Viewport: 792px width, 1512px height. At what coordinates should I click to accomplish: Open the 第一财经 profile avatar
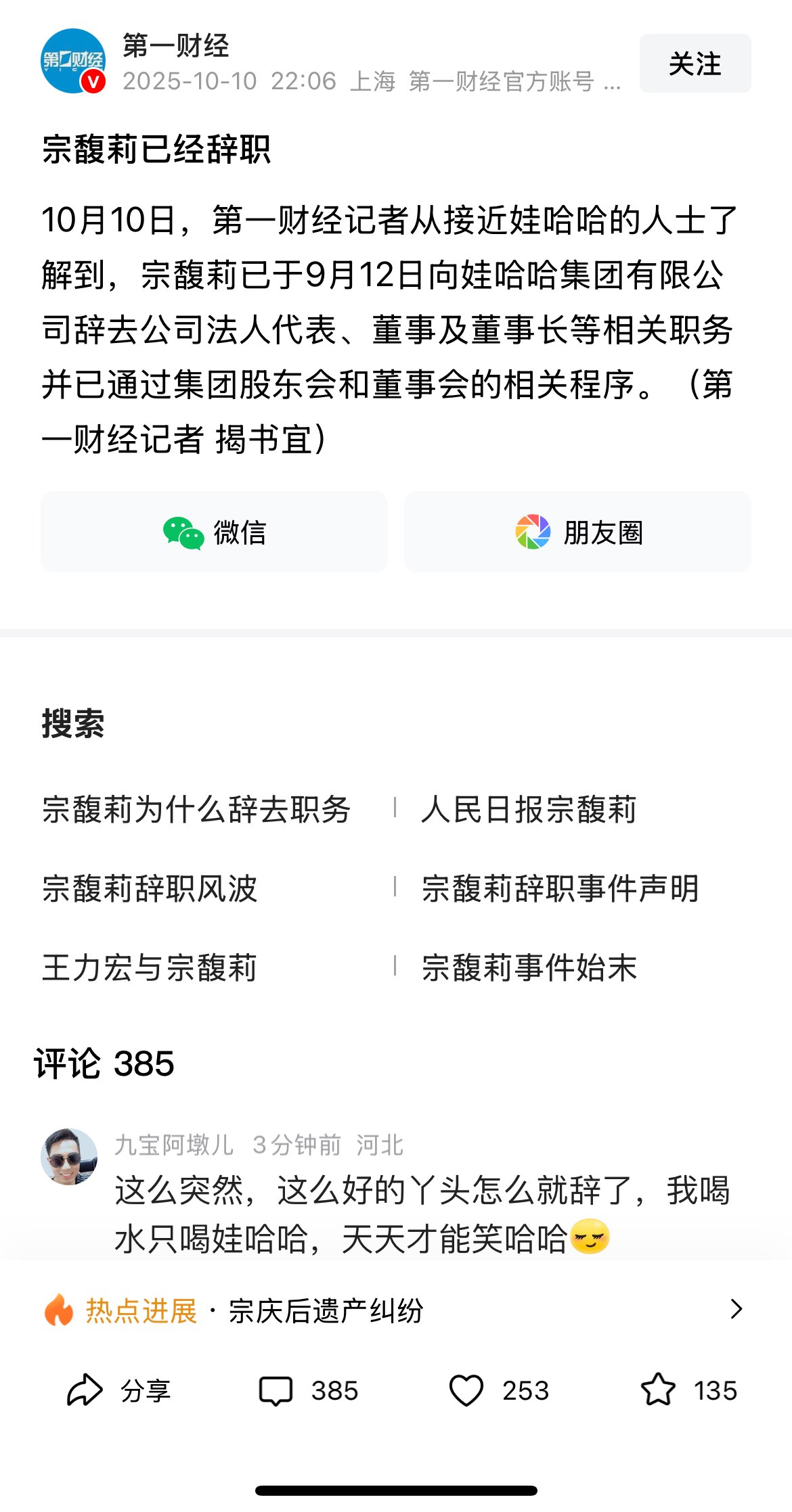click(73, 61)
